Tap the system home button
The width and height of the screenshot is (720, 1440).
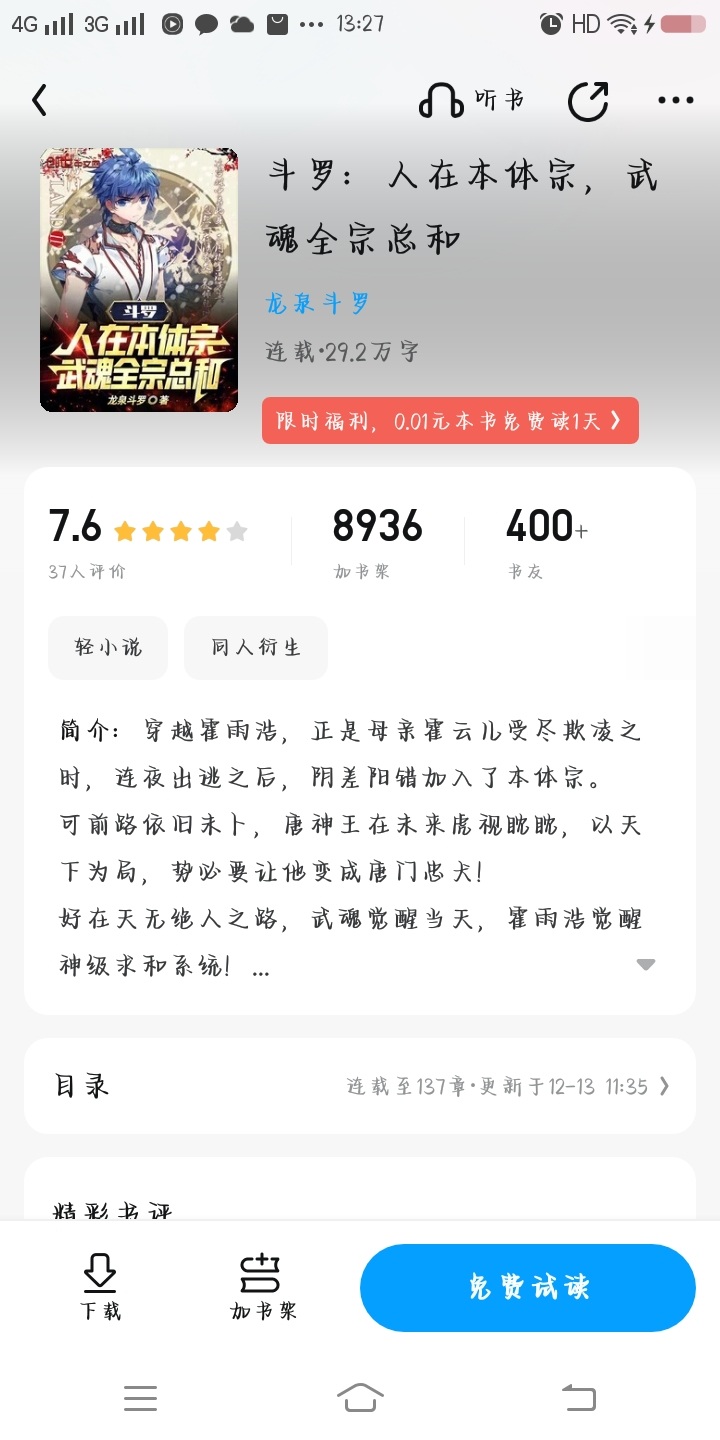click(x=360, y=1397)
